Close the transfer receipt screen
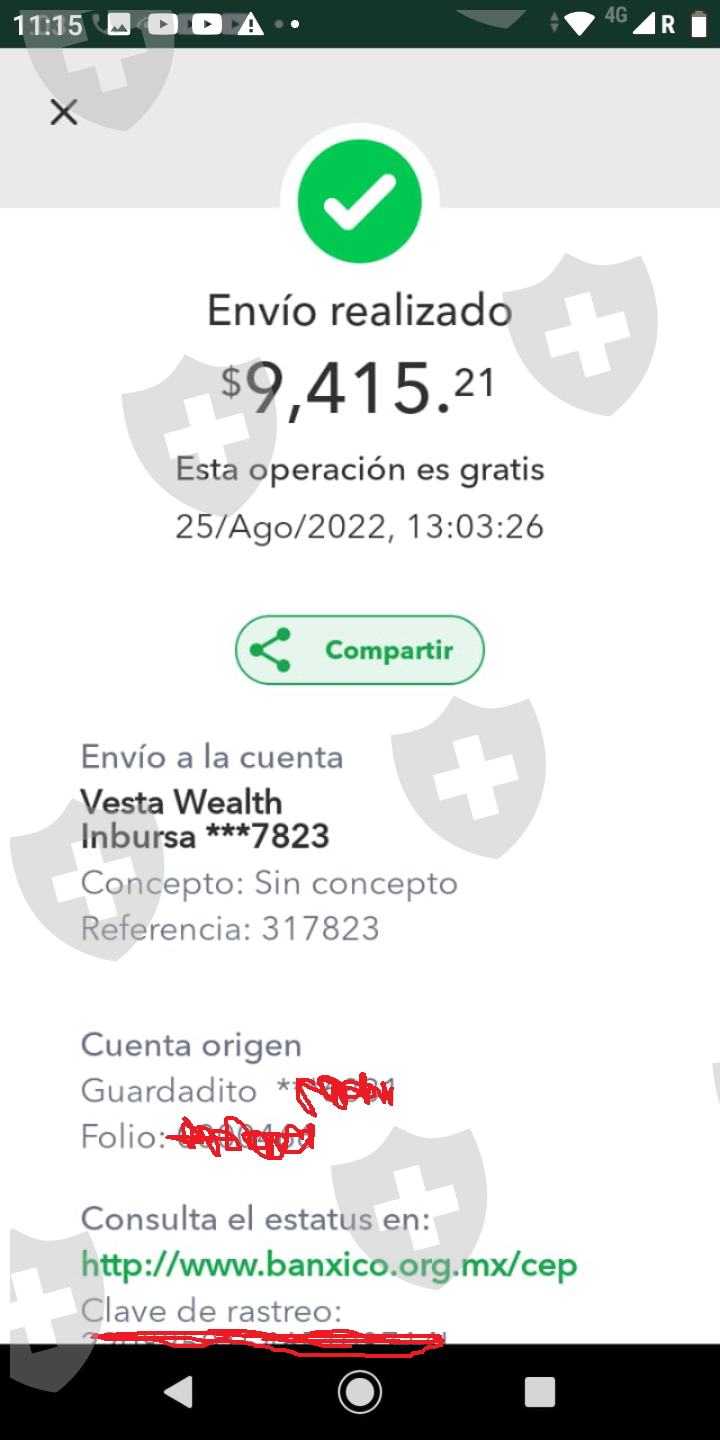720x1440 pixels. (64, 112)
